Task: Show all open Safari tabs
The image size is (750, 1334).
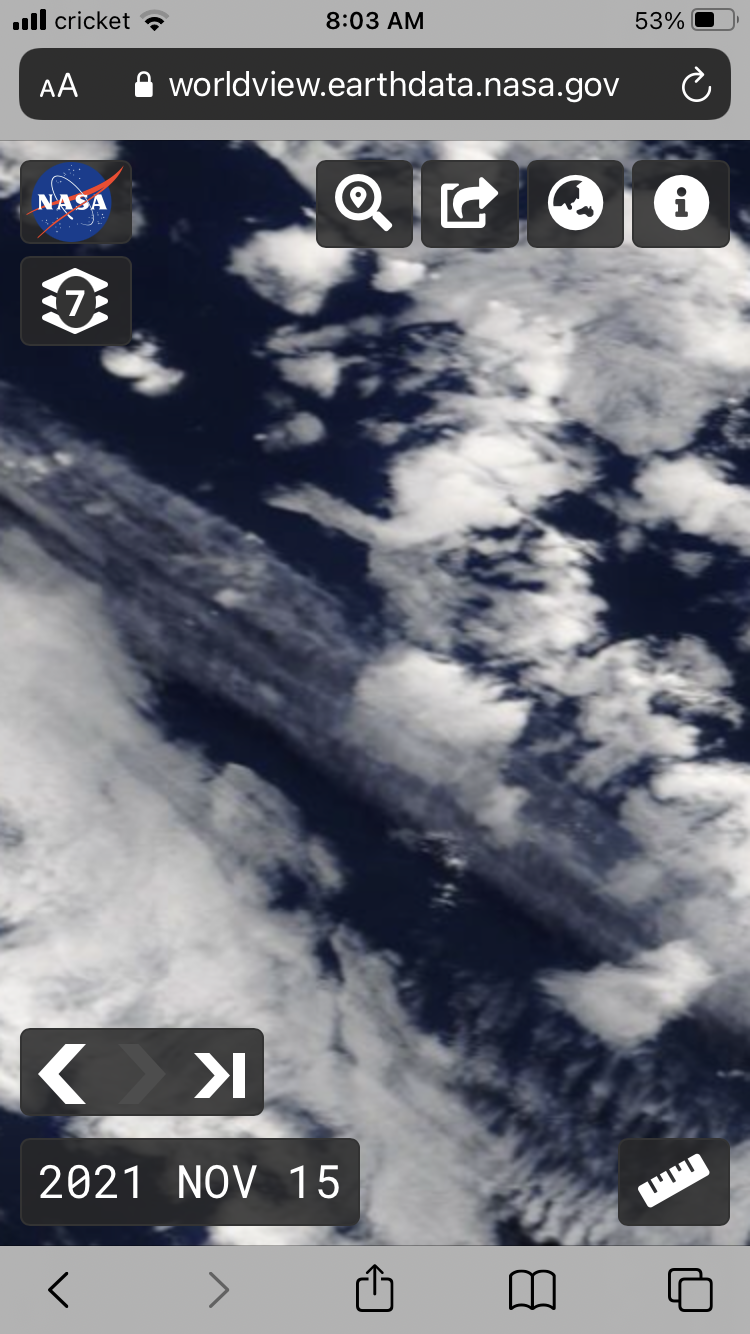Action: [690, 1290]
